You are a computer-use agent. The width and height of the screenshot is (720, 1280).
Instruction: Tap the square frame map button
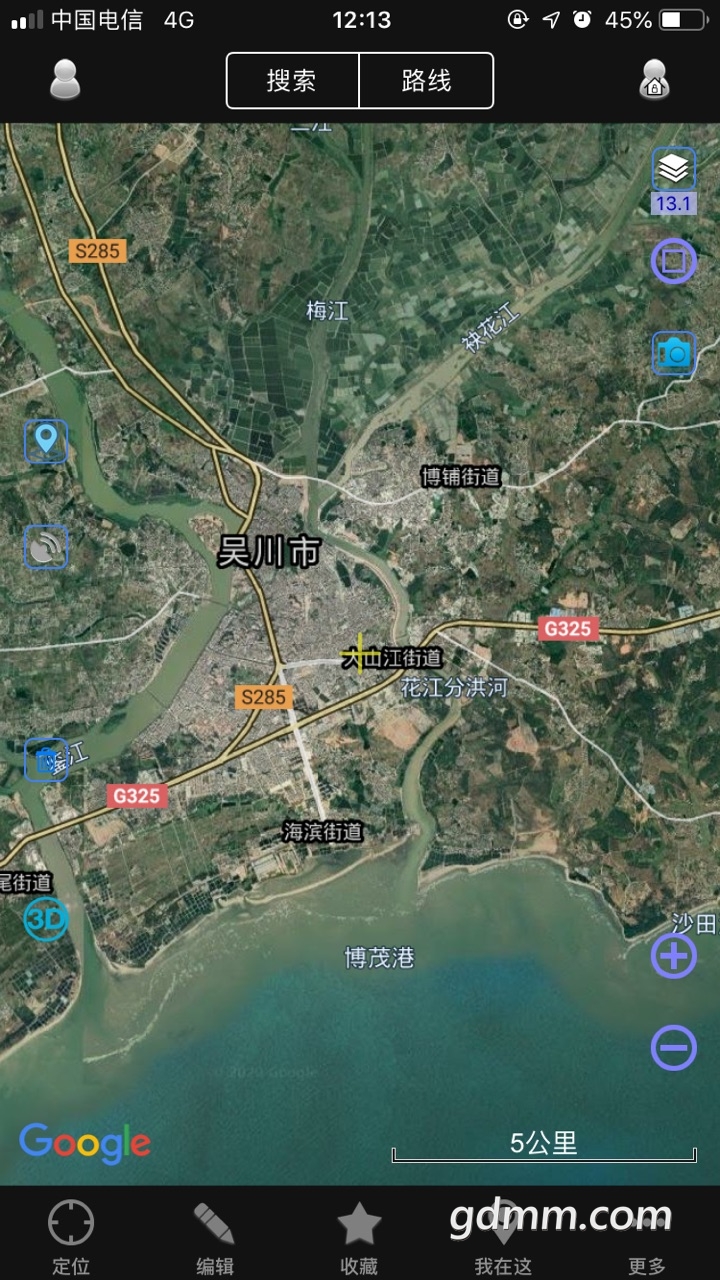(674, 262)
